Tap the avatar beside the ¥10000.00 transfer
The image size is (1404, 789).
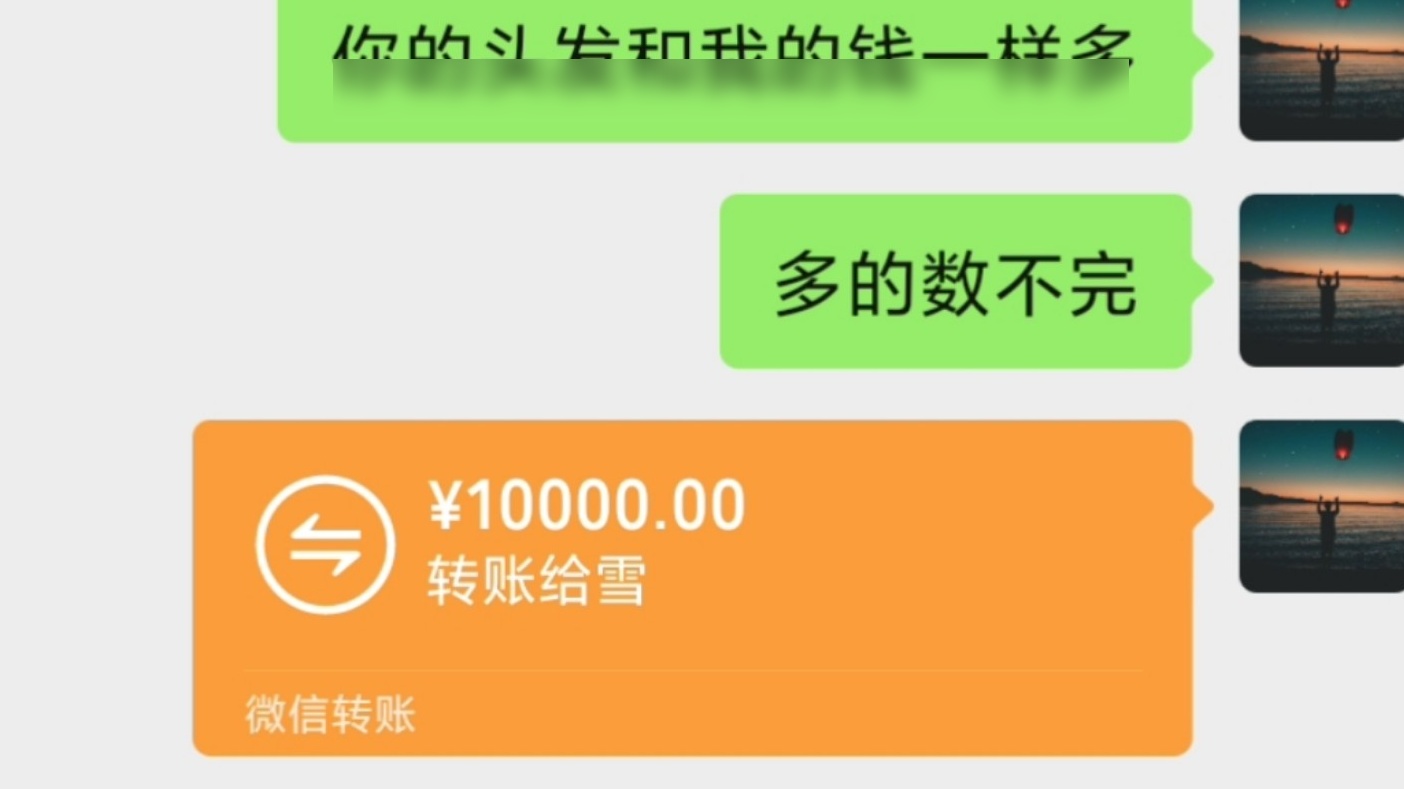click(1321, 506)
